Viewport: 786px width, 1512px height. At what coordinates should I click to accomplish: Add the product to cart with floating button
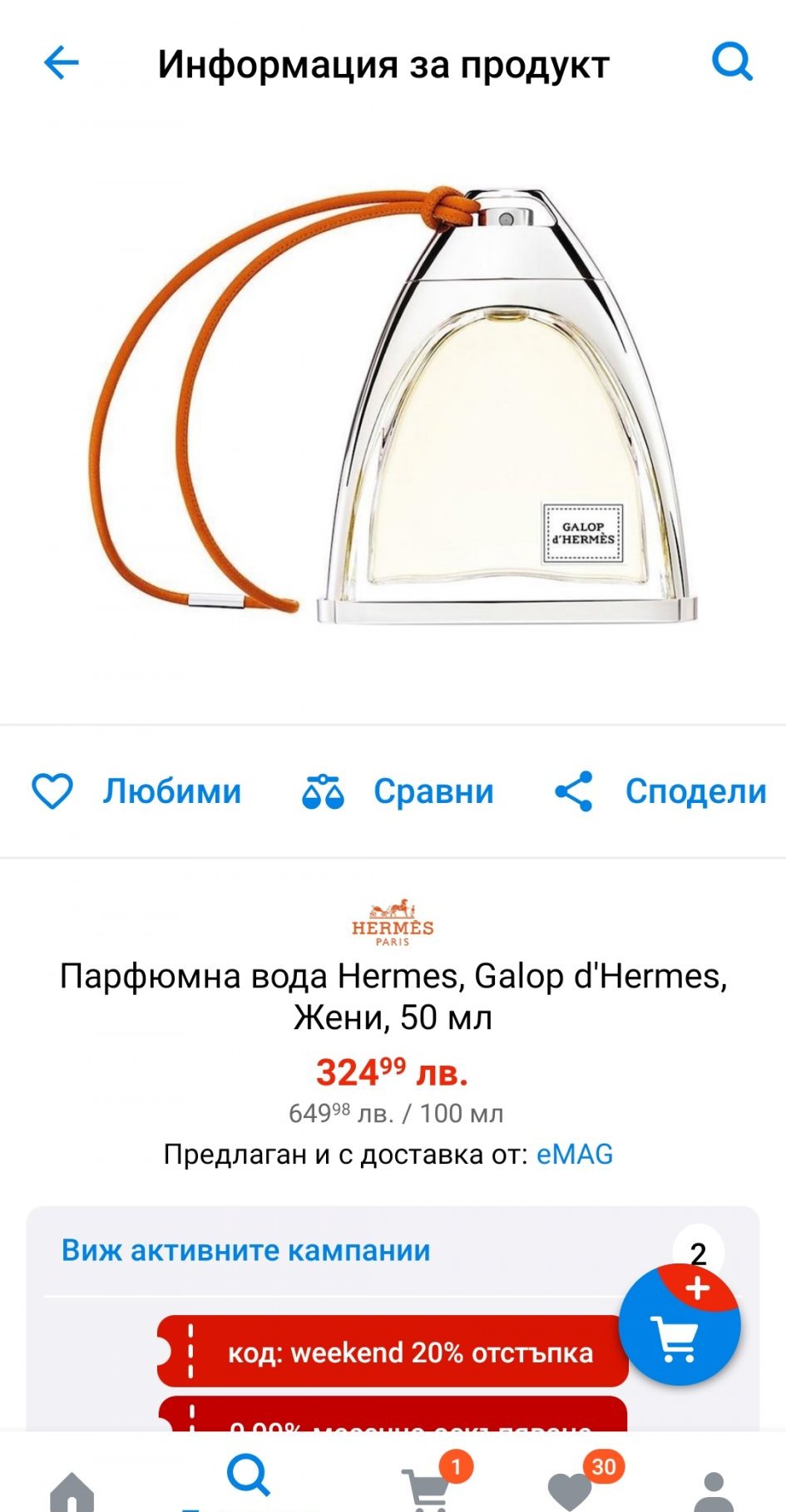click(680, 1325)
